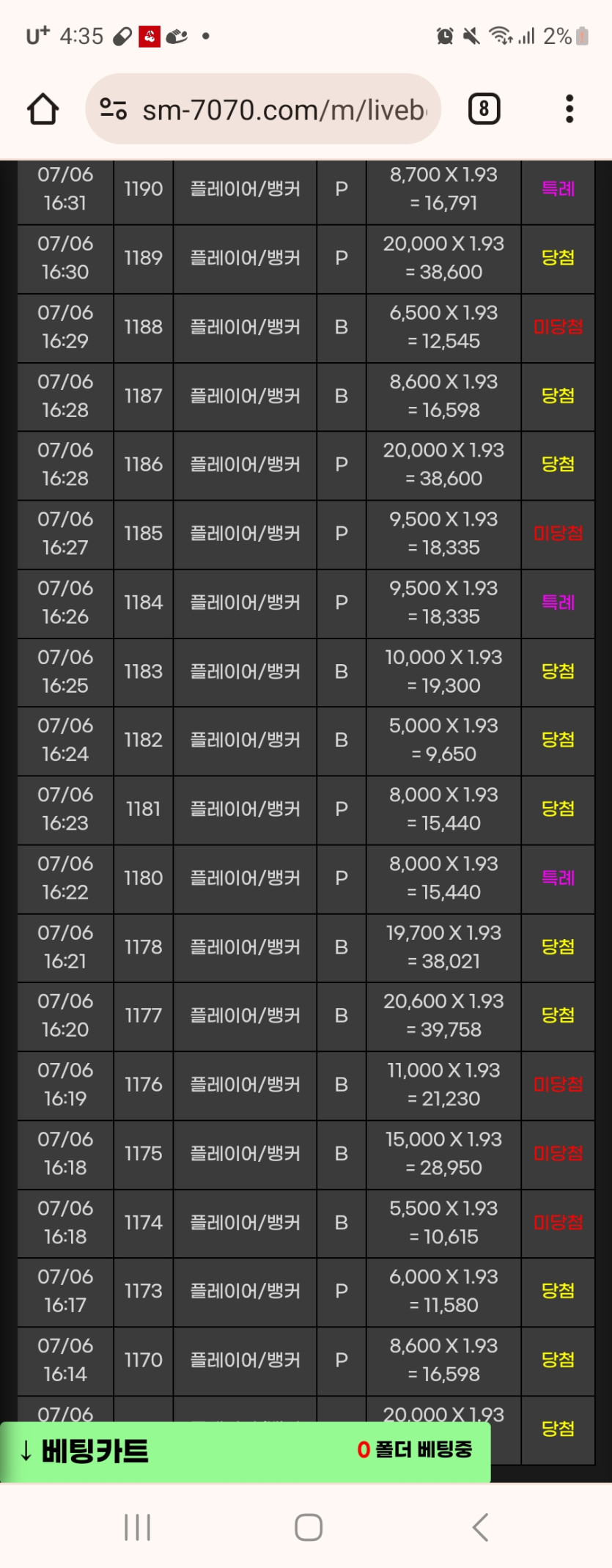Open the browser overflow menu
Screen dimensions: 612x1568
coord(569,109)
